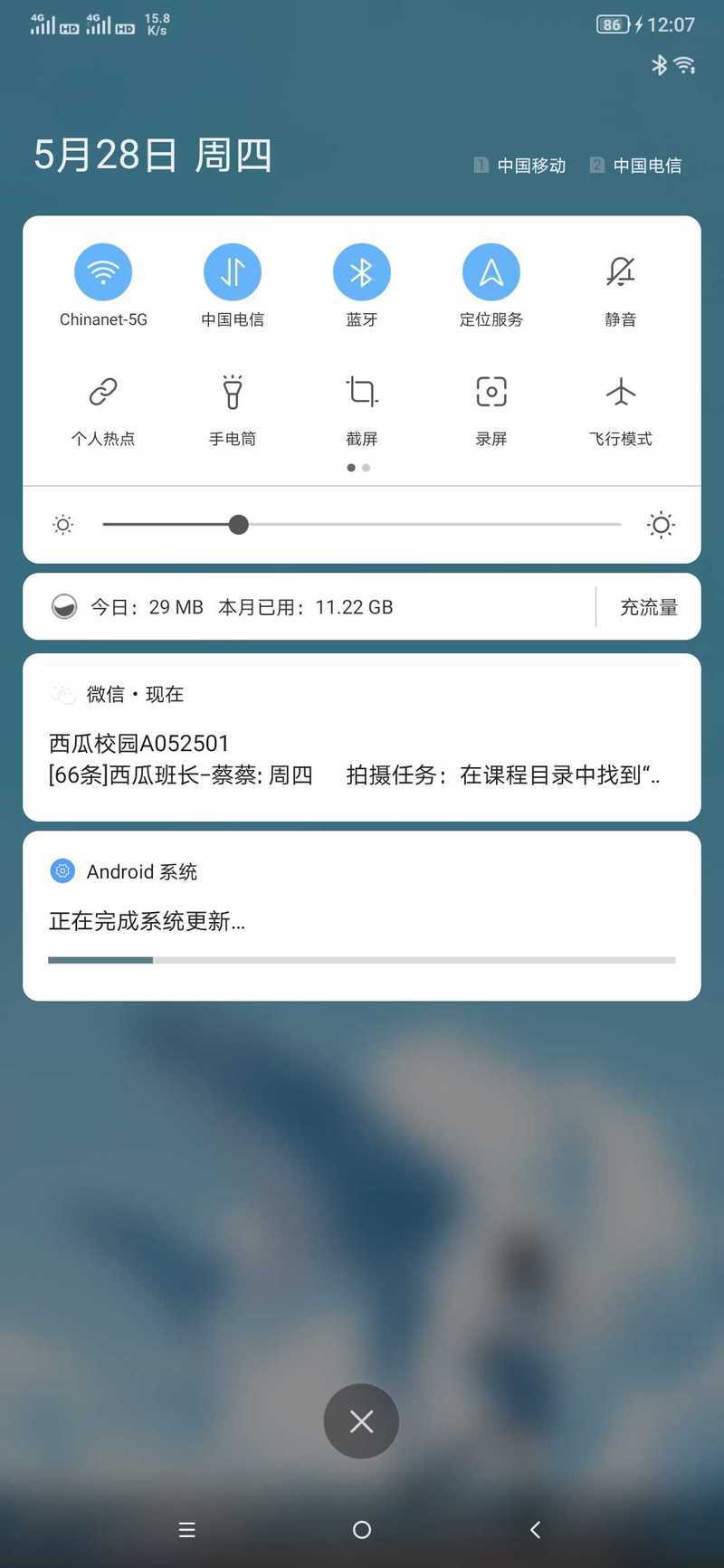
Task: Switch on the 手电筒 flashlight
Action: 233,392
